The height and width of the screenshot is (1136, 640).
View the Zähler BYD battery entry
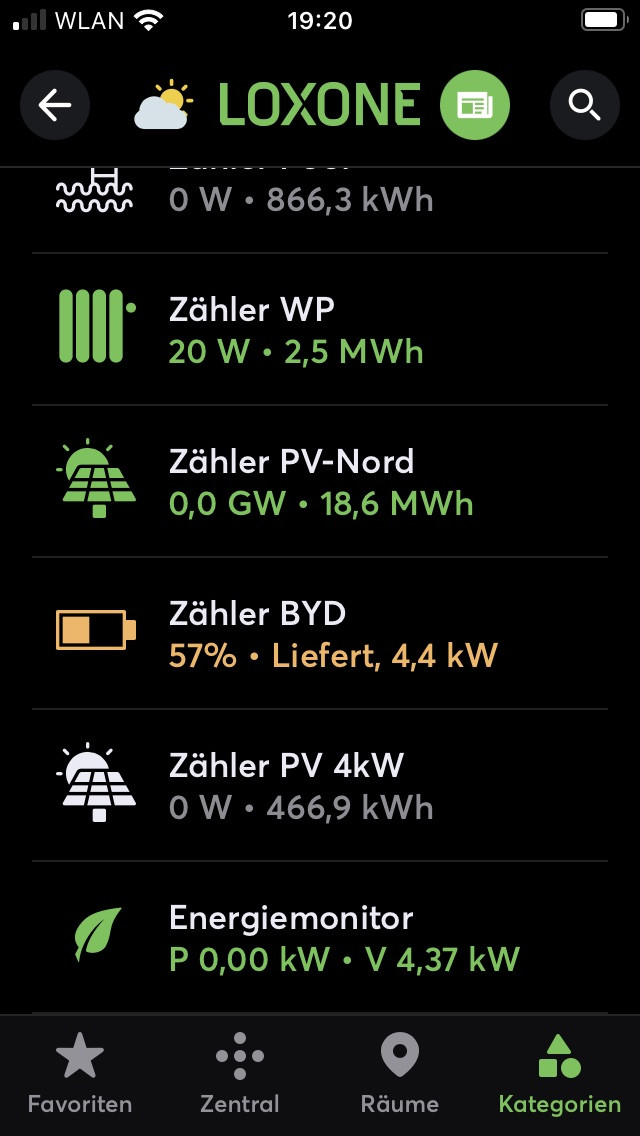tap(320, 633)
